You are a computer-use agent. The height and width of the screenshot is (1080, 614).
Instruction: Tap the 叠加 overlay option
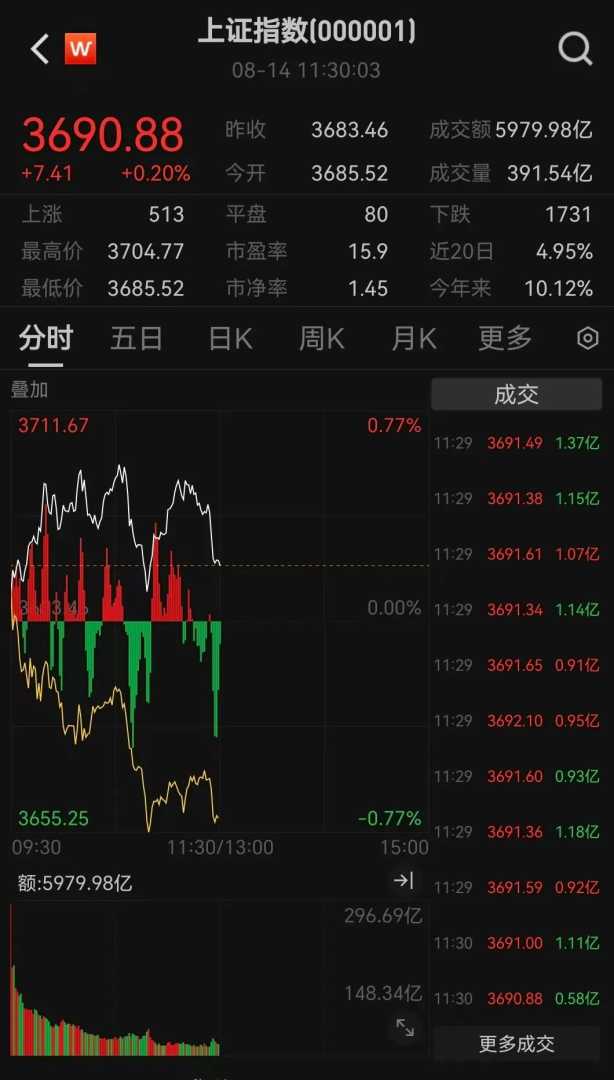pyautogui.click(x=29, y=390)
